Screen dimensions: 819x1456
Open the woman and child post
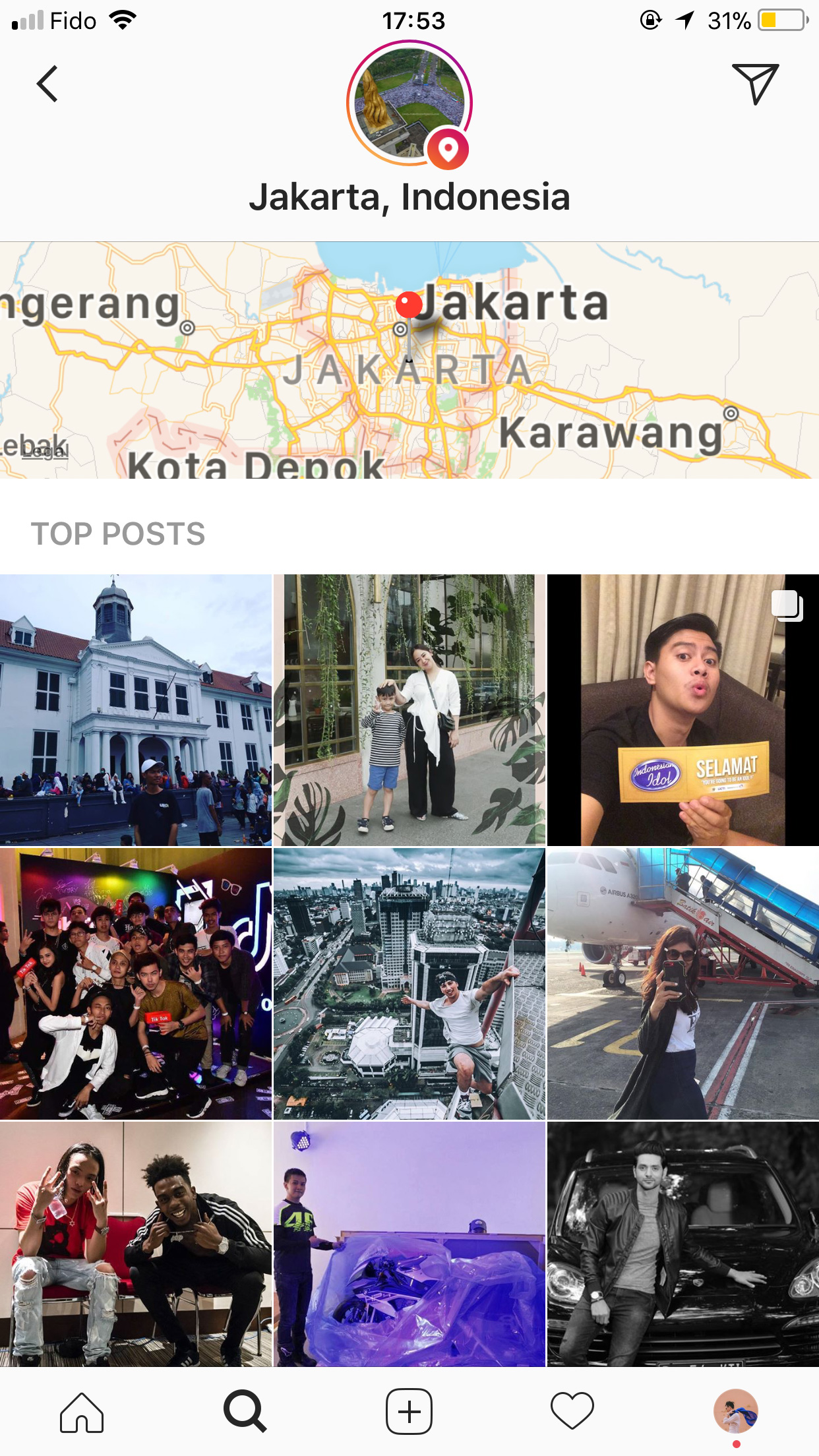[409, 710]
